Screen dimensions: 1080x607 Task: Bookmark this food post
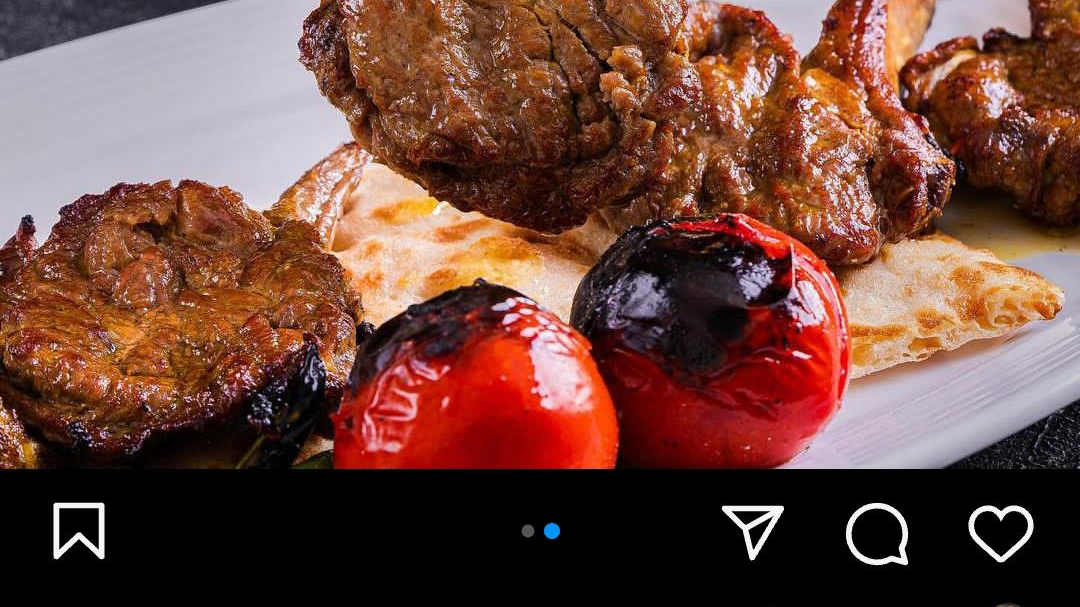click(x=79, y=531)
